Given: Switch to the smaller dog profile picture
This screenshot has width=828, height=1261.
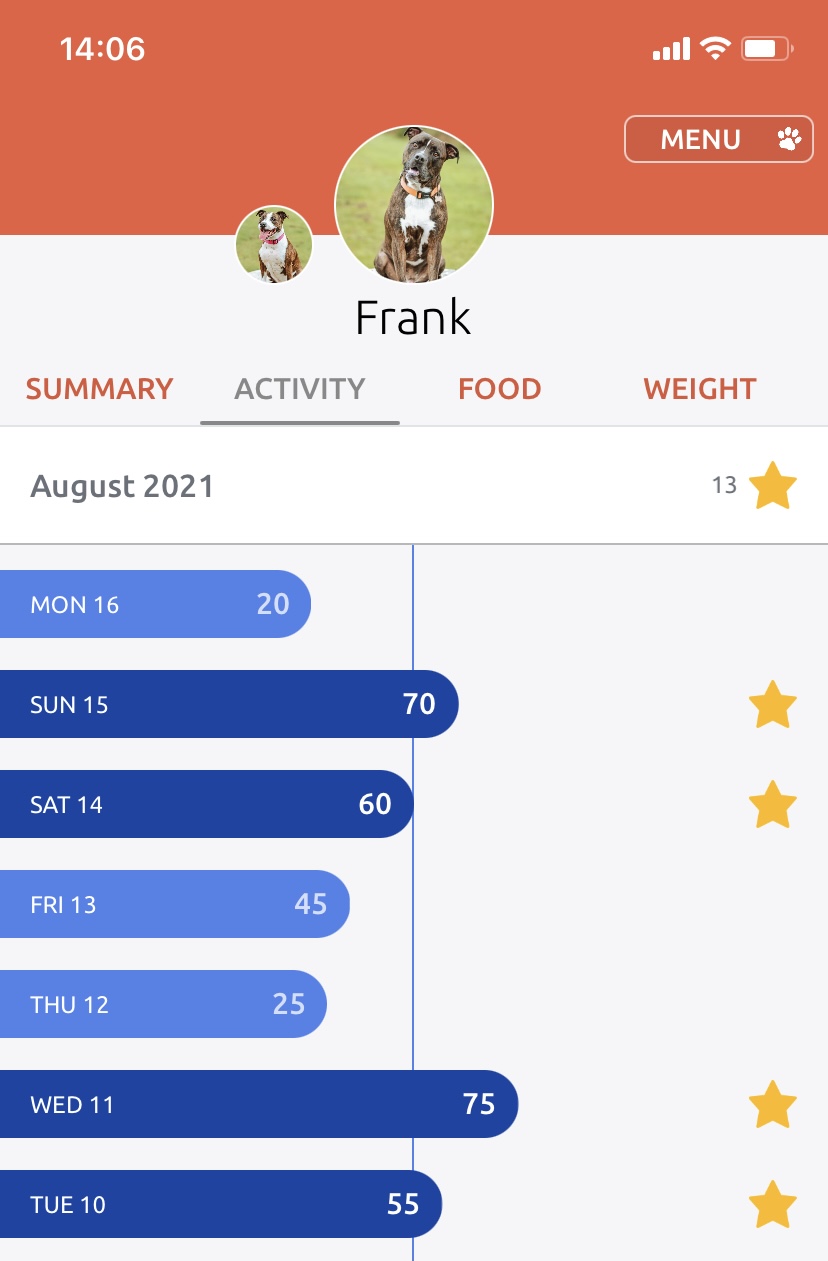Looking at the screenshot, I should point(274,245).
